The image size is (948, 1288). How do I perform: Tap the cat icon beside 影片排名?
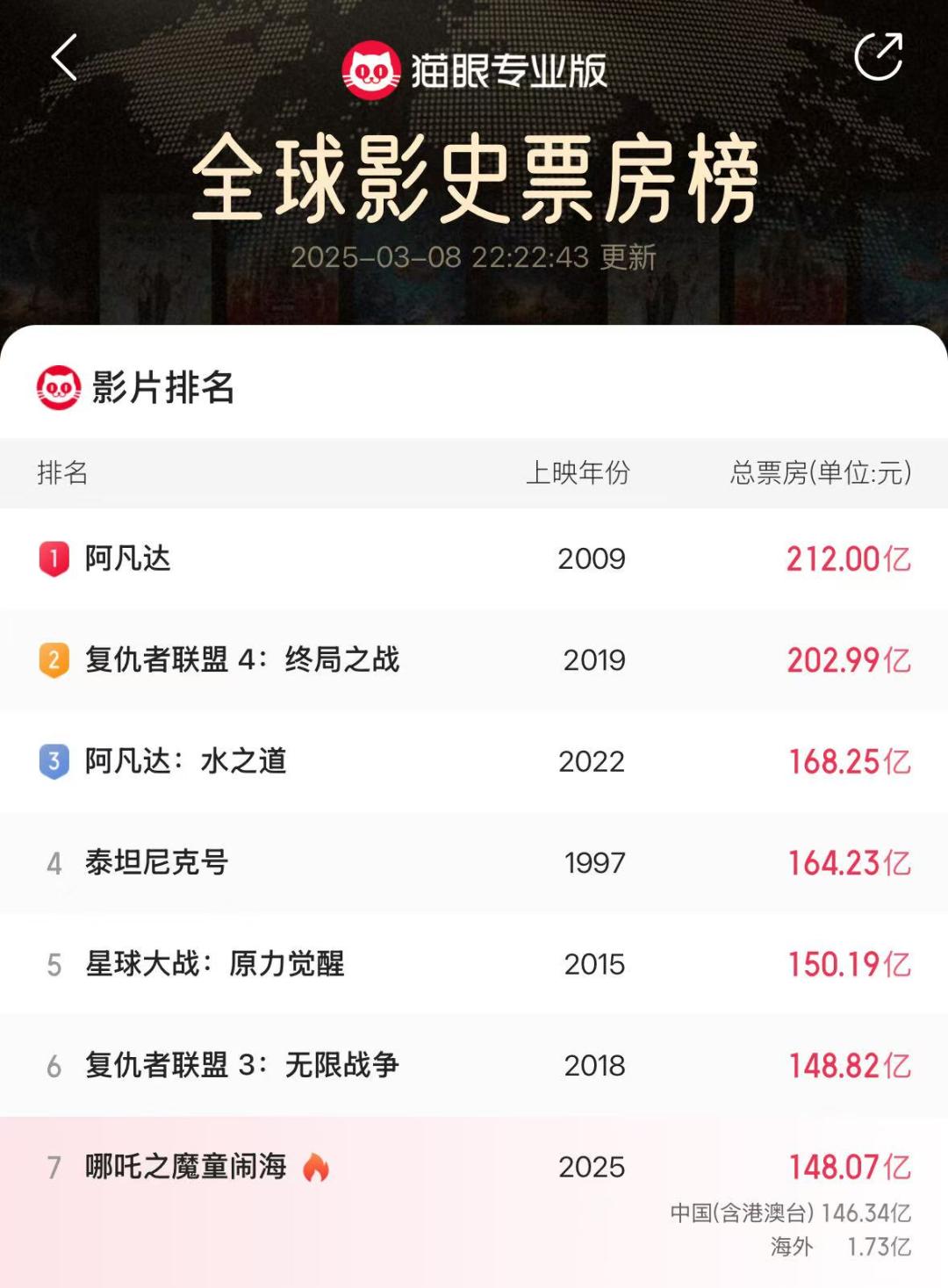(x=58, y=385)
